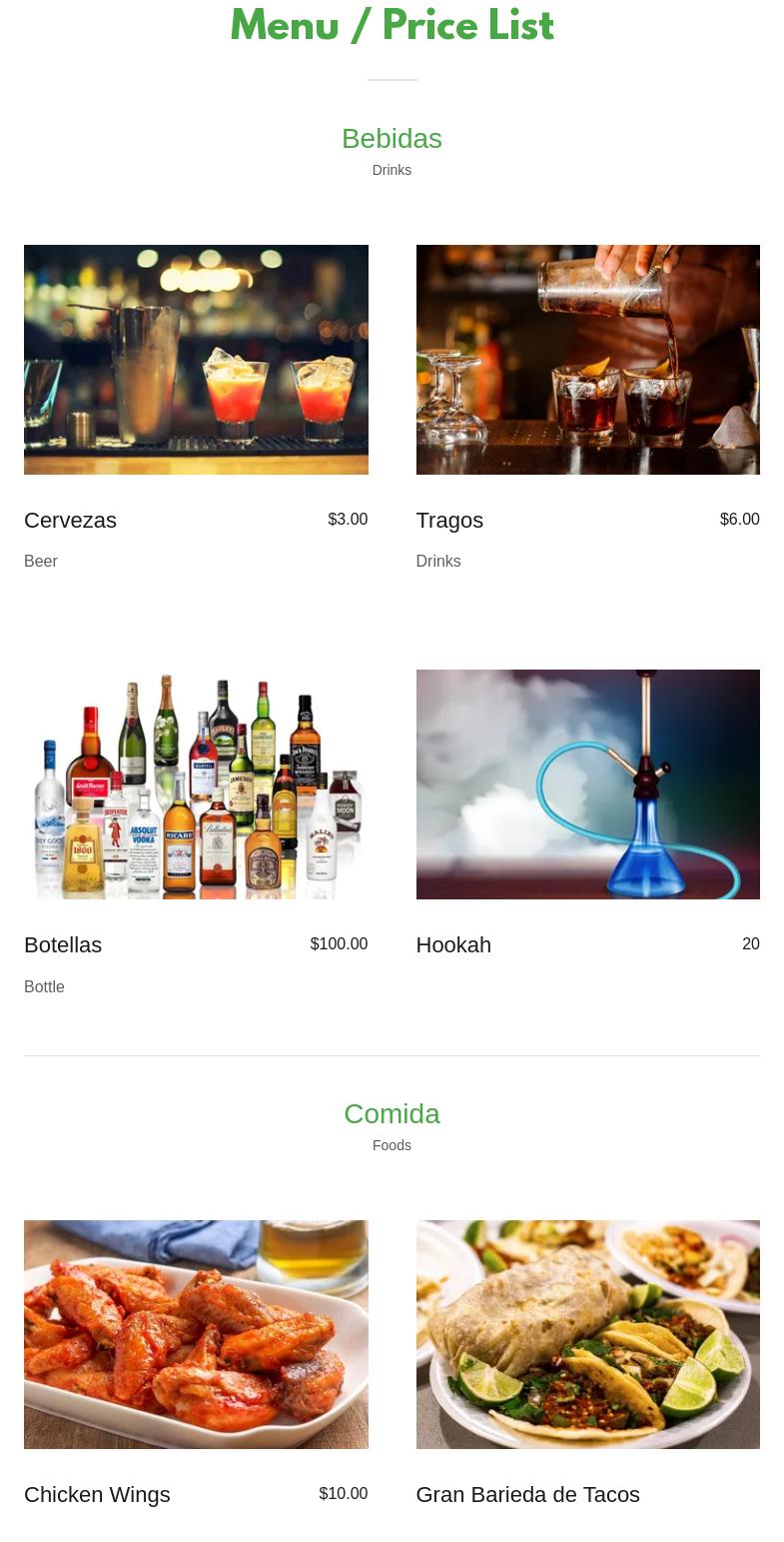Tap the Hookah item photo
The width and height of the screenshot is (784, 1542).
[587, 784]
